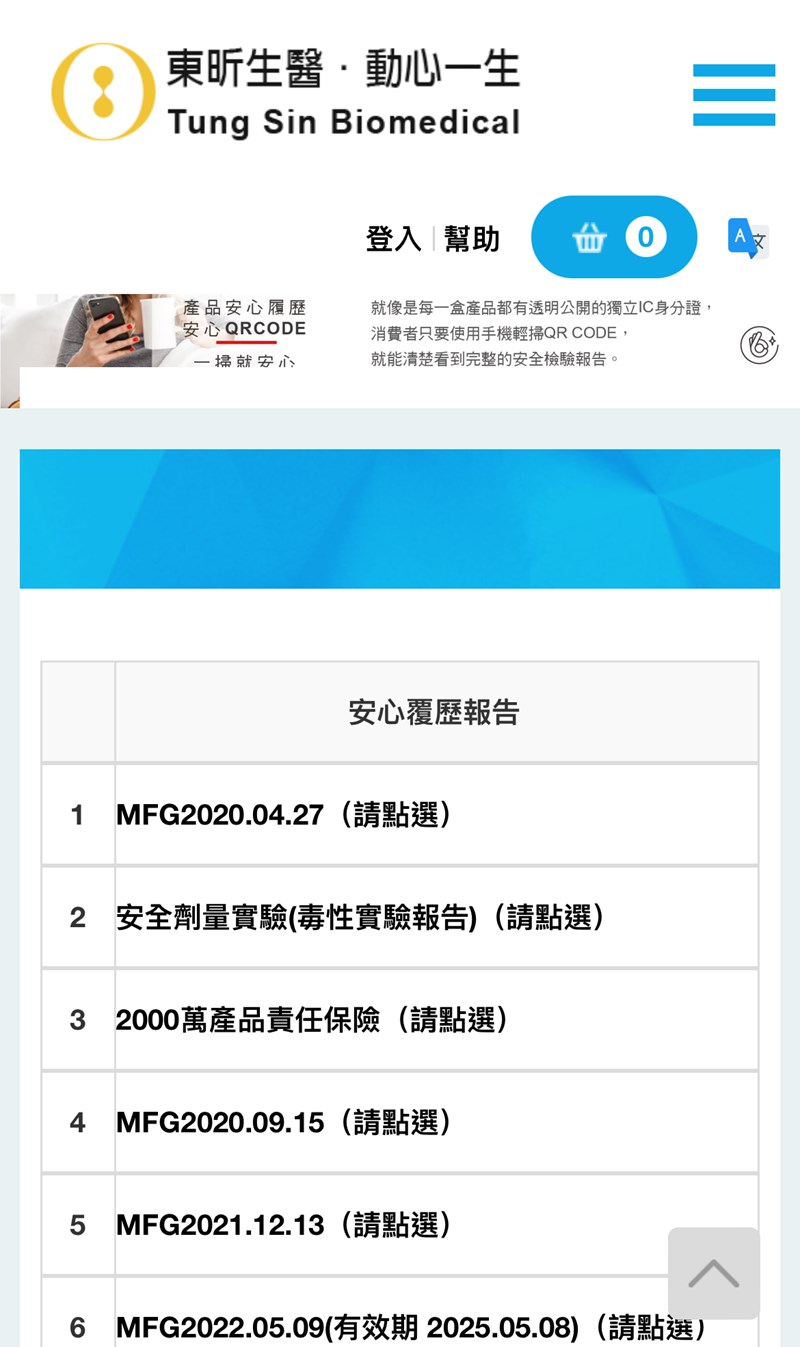The width and height of the screenshot is (800, 1347).
Task: Tap 登入 to log in
Action: [x=393, y=239]
